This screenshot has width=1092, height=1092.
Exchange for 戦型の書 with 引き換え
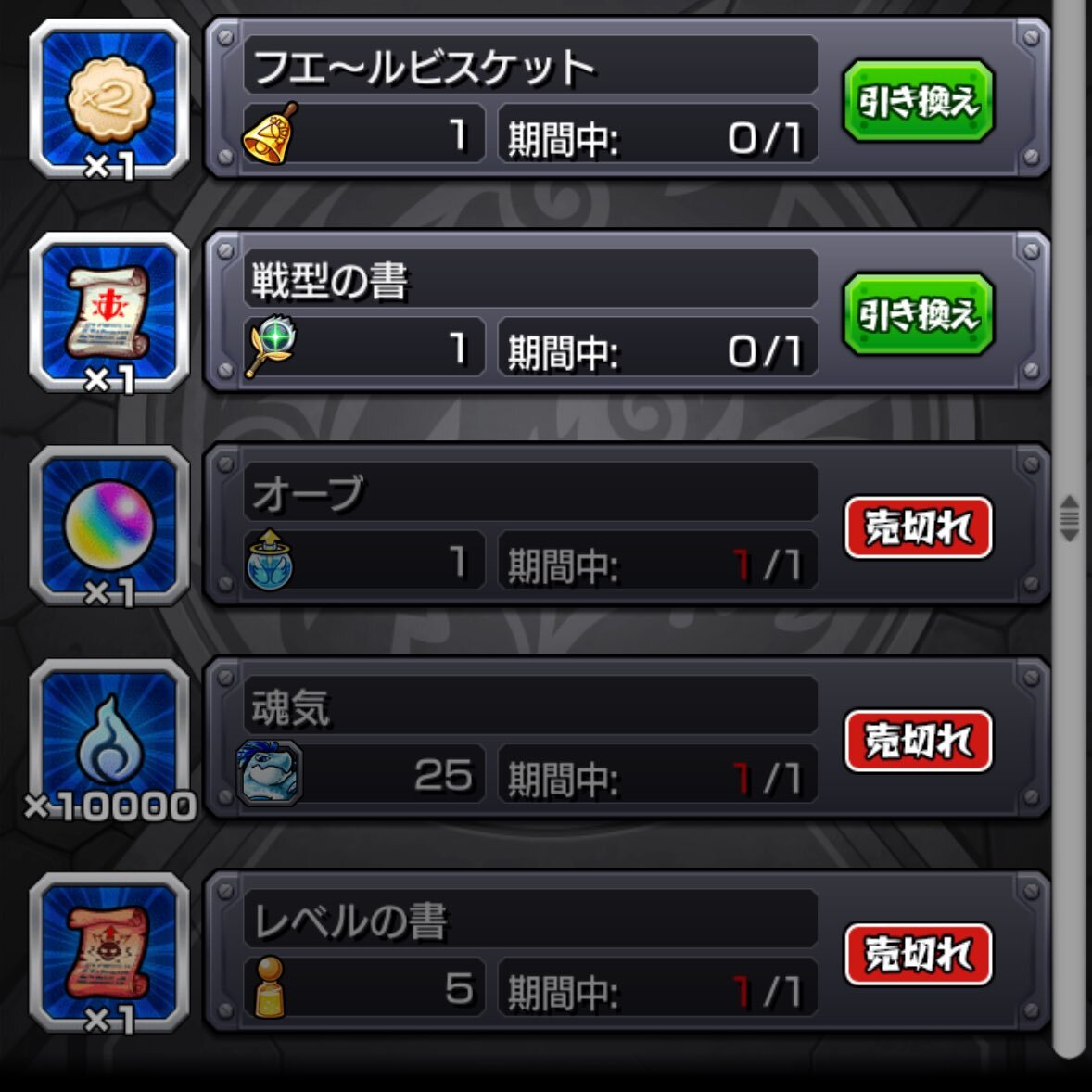[x=918, y=313]
